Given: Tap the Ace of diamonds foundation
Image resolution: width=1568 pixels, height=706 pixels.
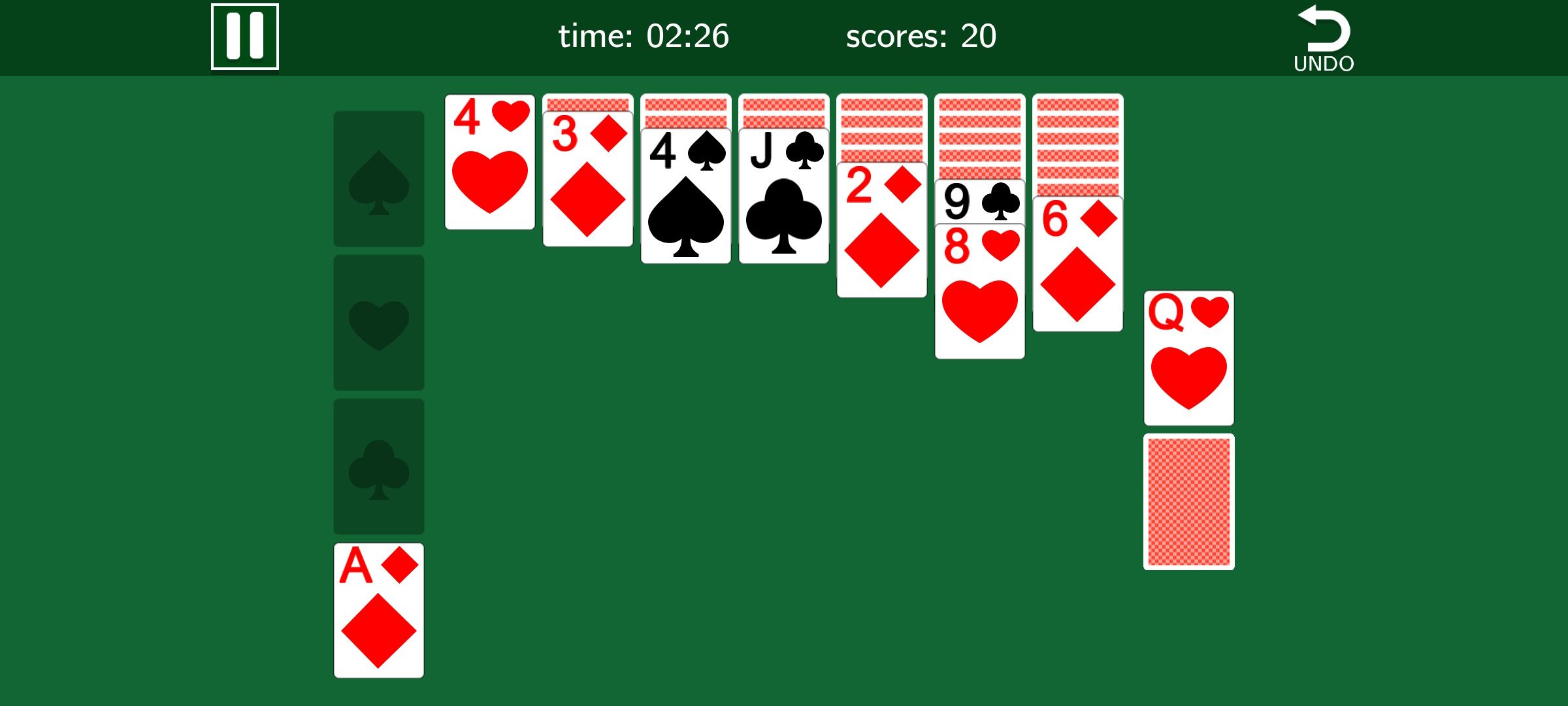Looking at the screenshot, I should (379, 610).
